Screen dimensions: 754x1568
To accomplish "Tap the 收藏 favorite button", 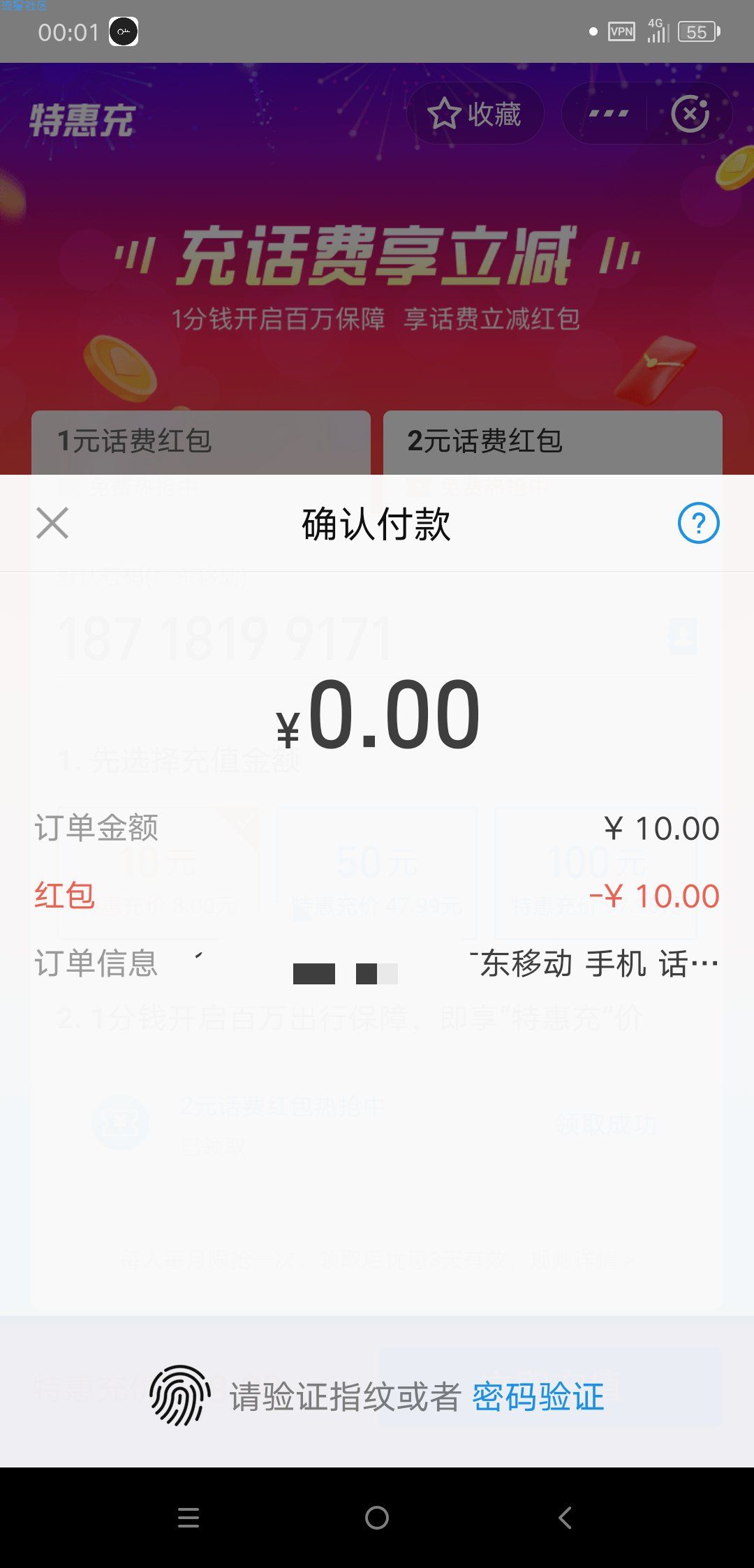I will pos(475,114).
